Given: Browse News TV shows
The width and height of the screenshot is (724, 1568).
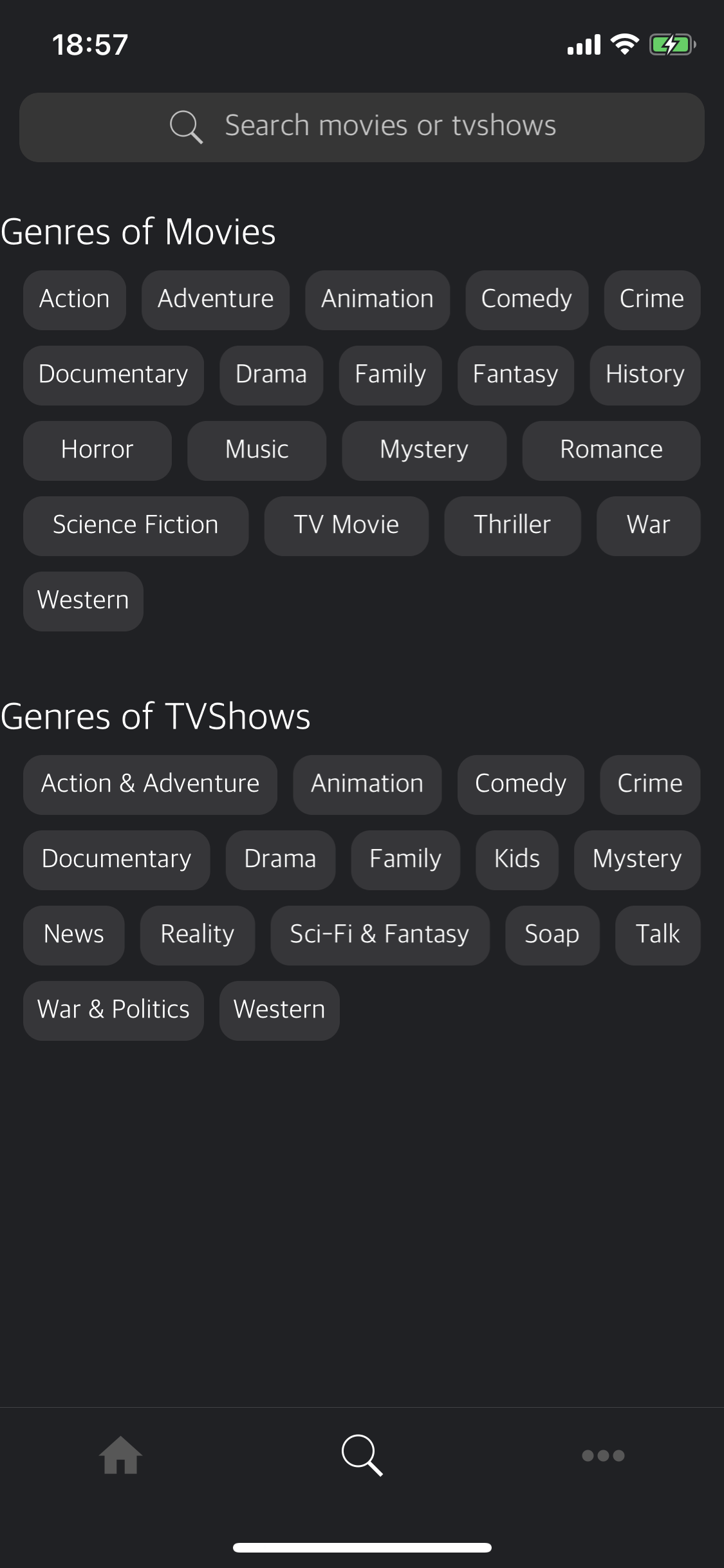Looking at the screenshot, I should click(74, 935).
